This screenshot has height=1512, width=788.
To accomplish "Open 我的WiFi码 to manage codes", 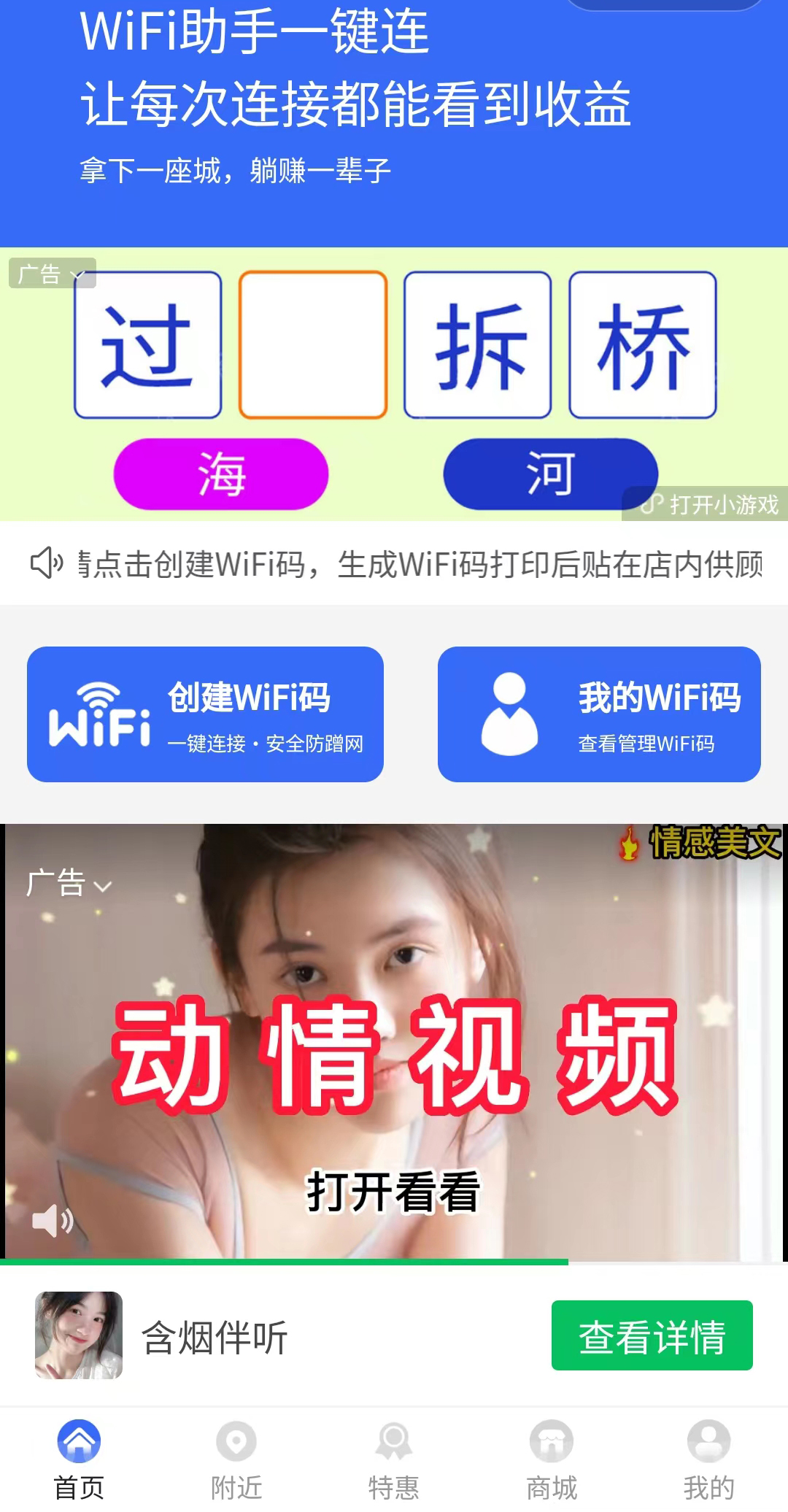I will pos(599,714).
